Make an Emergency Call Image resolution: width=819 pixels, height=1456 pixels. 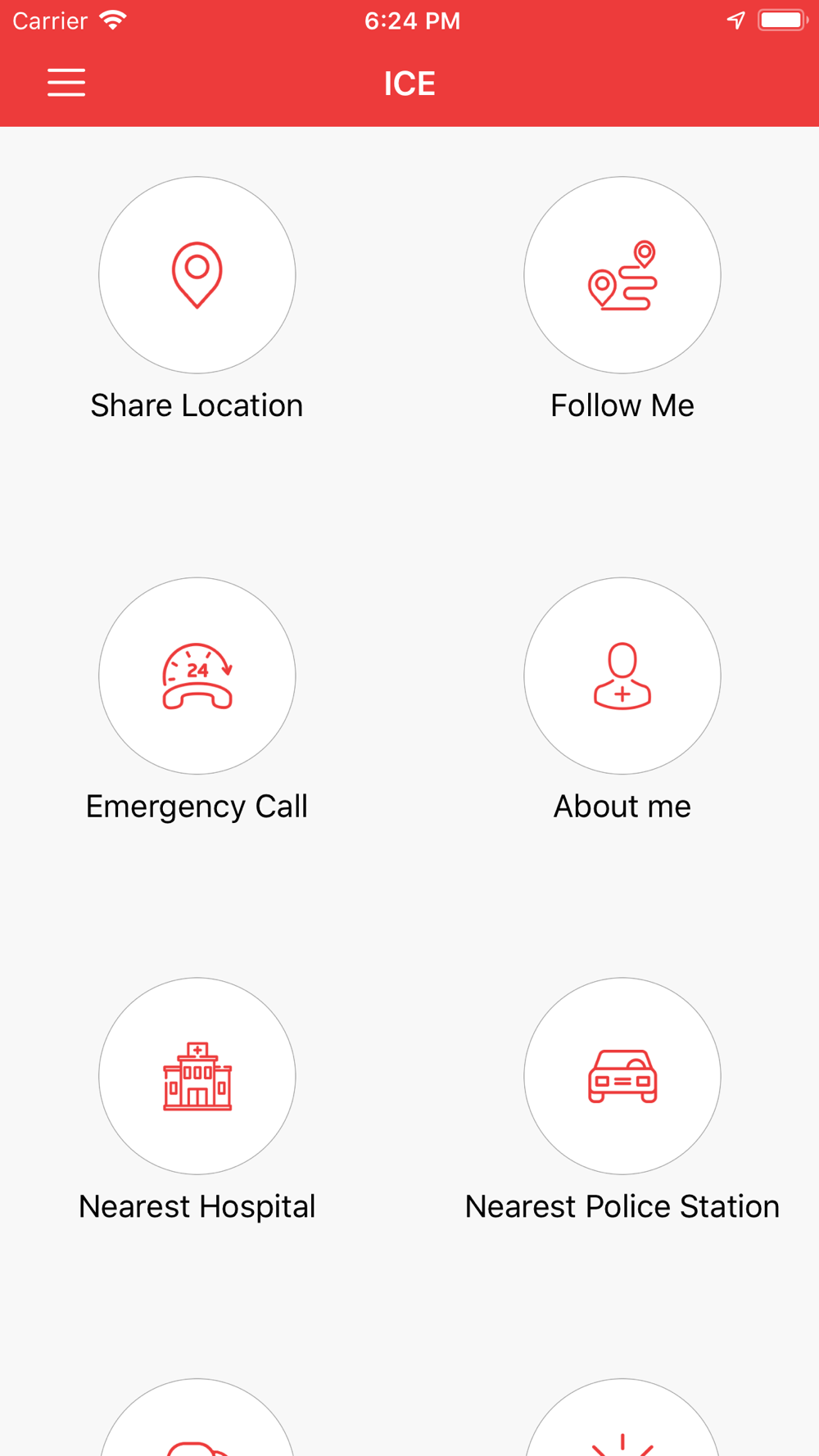pyautogui.click(x=197, y=676)
